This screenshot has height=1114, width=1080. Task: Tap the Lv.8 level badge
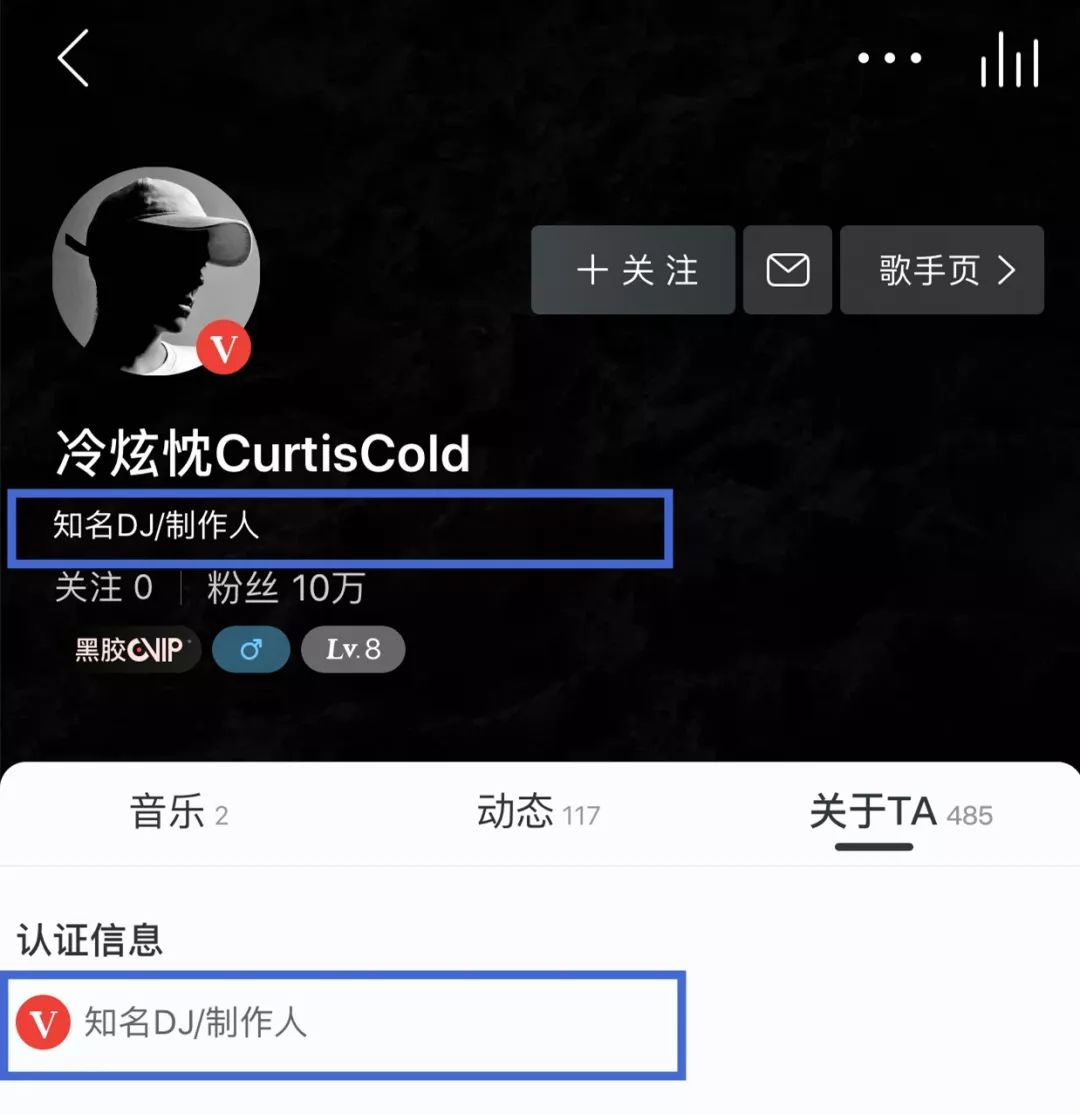(x=353, y=650)
